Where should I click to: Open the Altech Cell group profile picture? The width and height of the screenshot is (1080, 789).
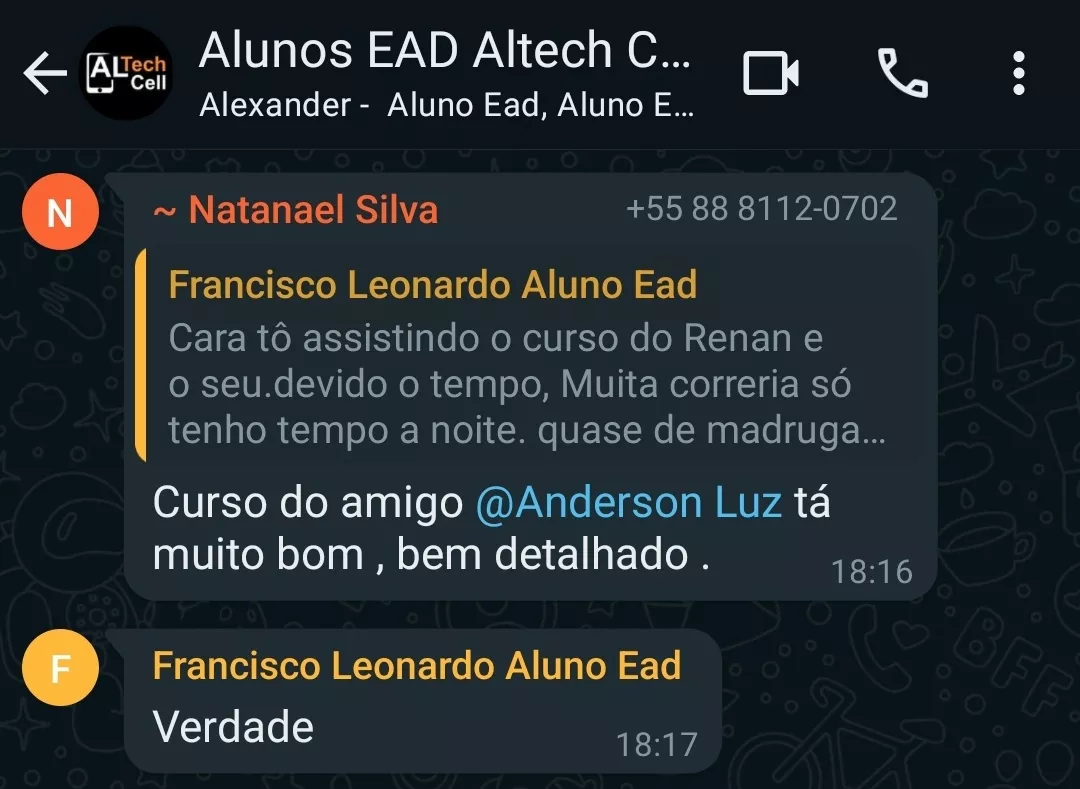pos(126,74)
